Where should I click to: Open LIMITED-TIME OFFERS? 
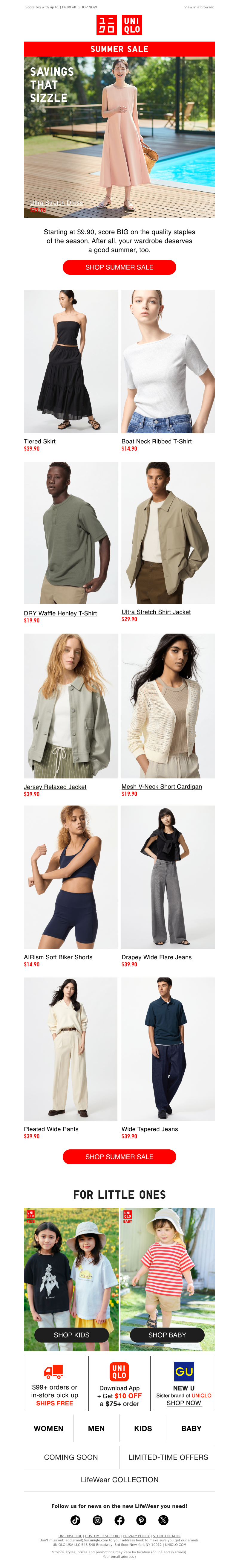tap(168, 1456)
